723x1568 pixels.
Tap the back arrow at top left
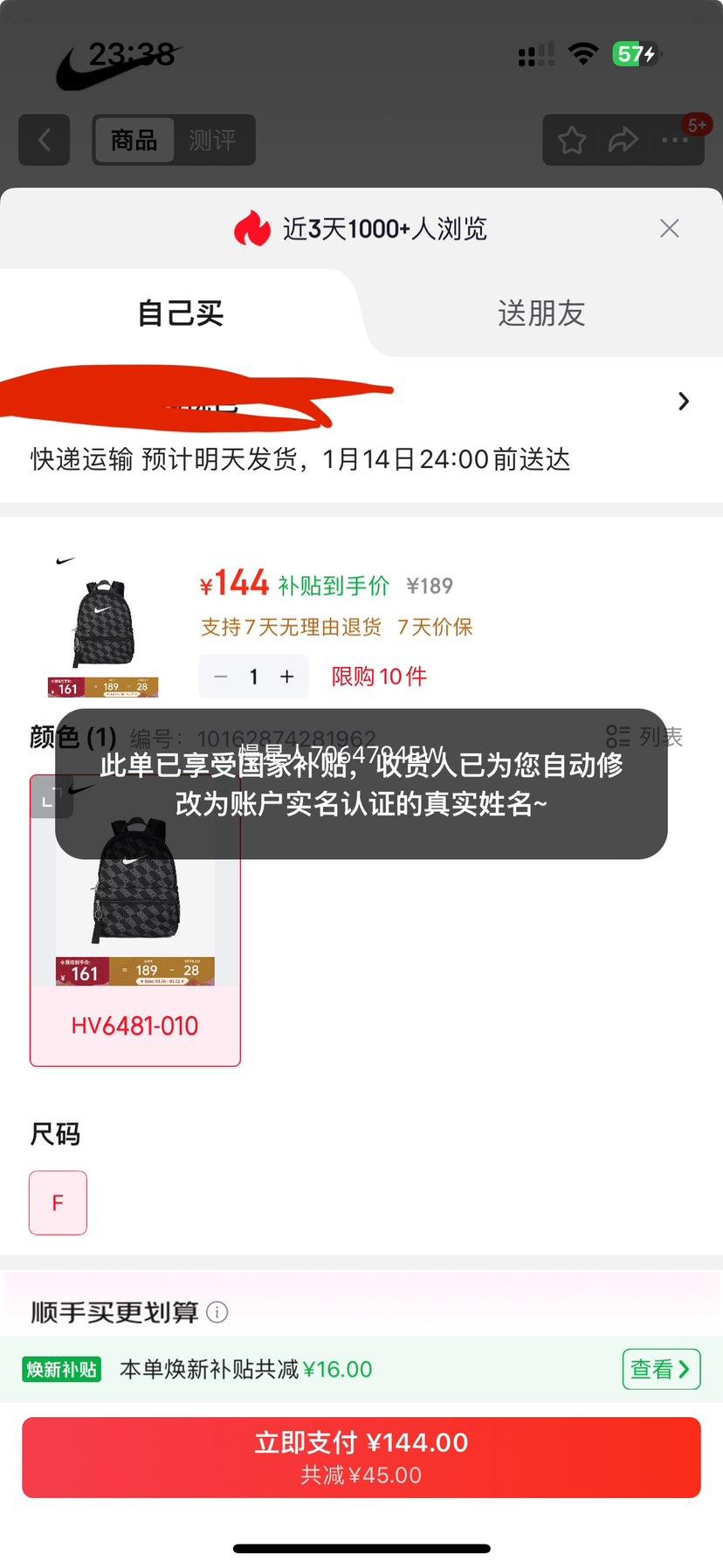(x=44, y=141)
